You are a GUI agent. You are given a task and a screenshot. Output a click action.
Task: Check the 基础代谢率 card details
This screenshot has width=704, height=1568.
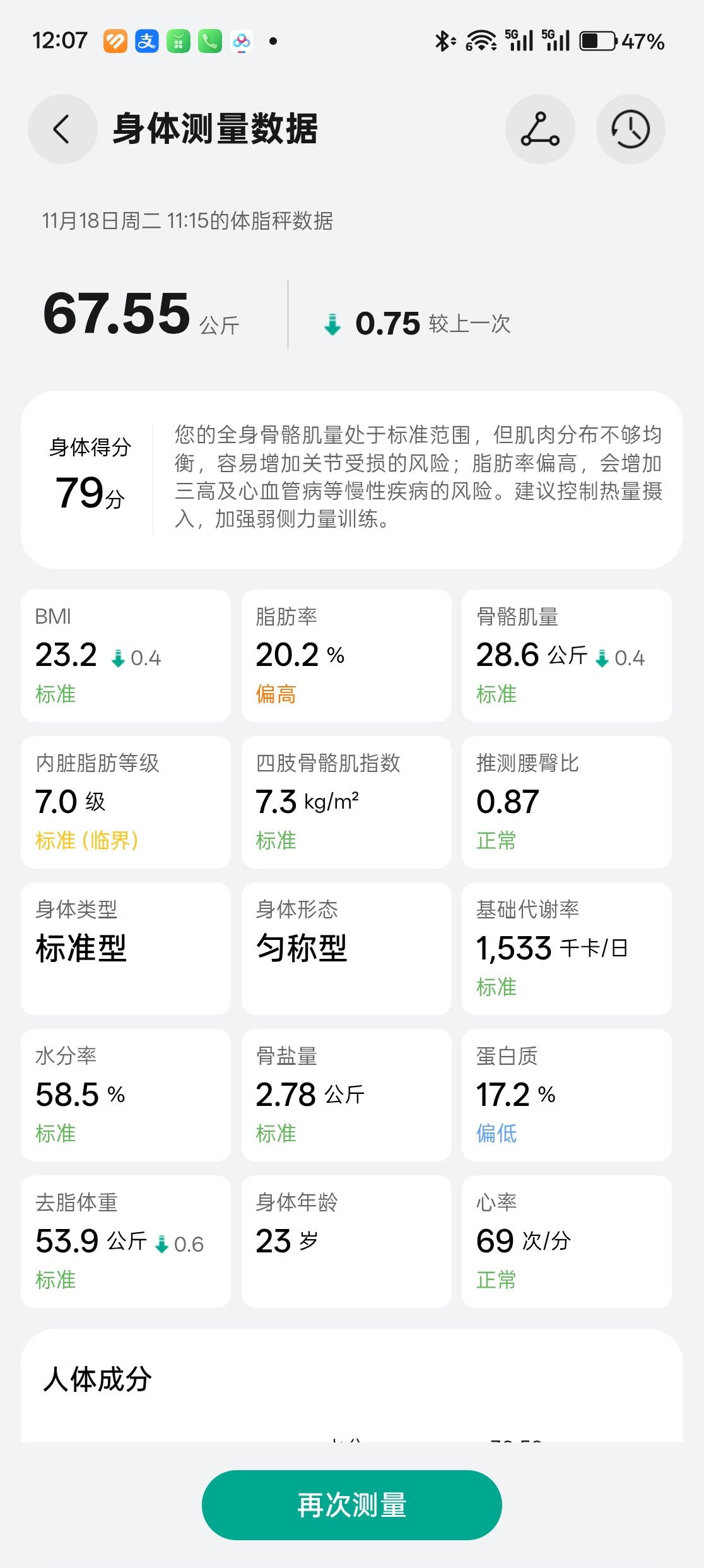tap(566, 949)
